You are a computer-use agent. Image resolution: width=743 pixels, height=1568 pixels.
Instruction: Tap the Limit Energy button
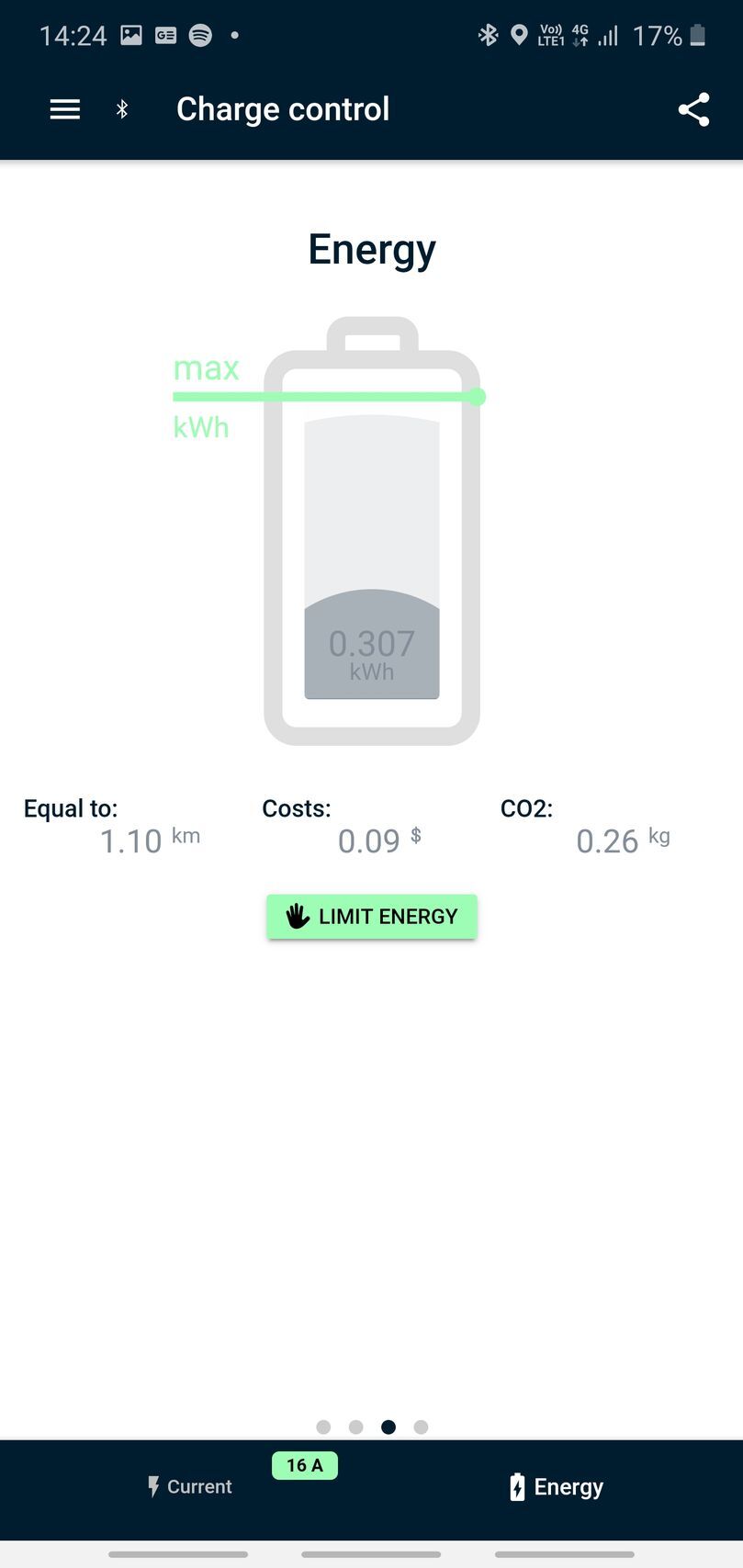pyautogui.click(x=372, y=917)
